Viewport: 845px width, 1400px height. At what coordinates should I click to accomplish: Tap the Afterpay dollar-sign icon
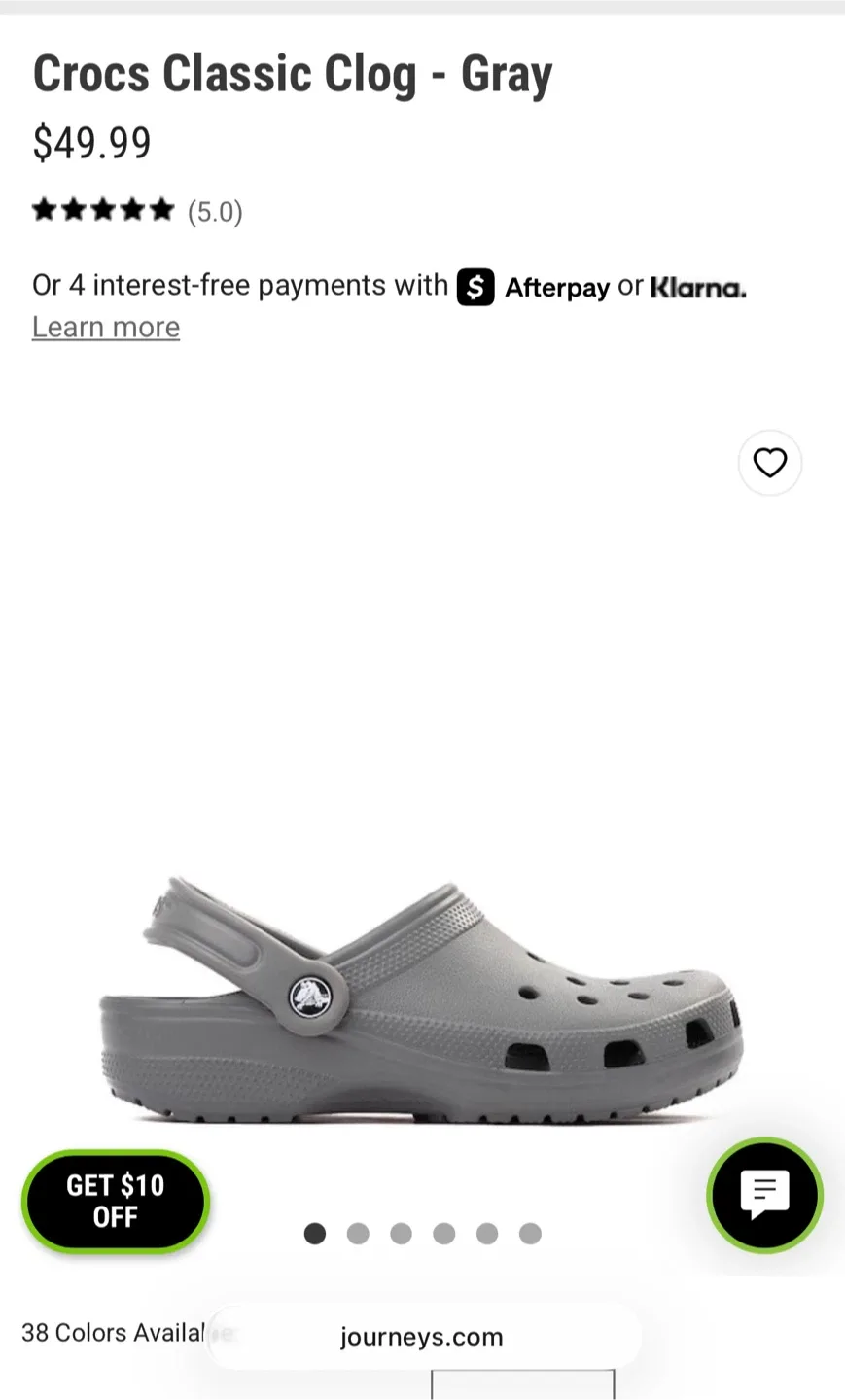pos(475,286)
